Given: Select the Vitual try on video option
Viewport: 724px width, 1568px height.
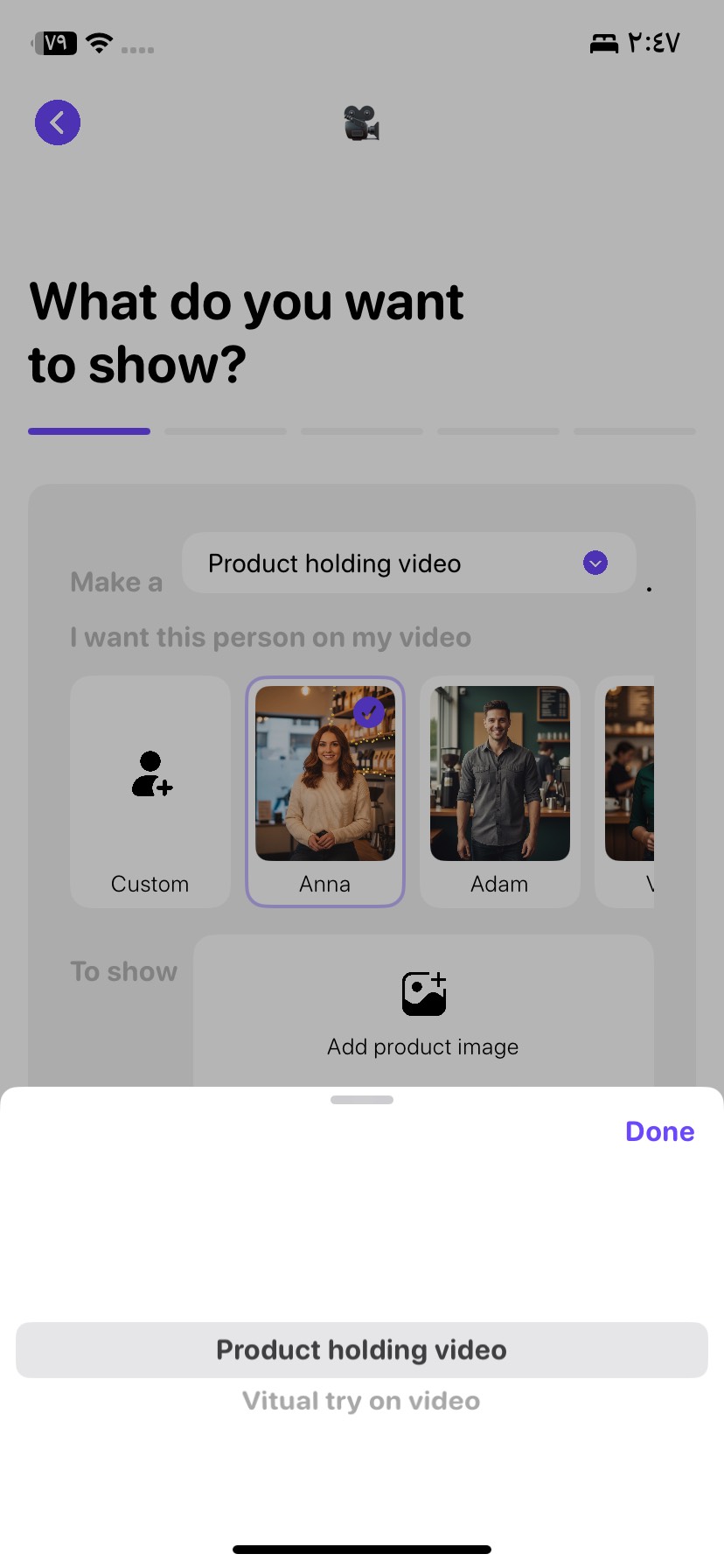Looking at the screenshot, I should coord(361,1401).
